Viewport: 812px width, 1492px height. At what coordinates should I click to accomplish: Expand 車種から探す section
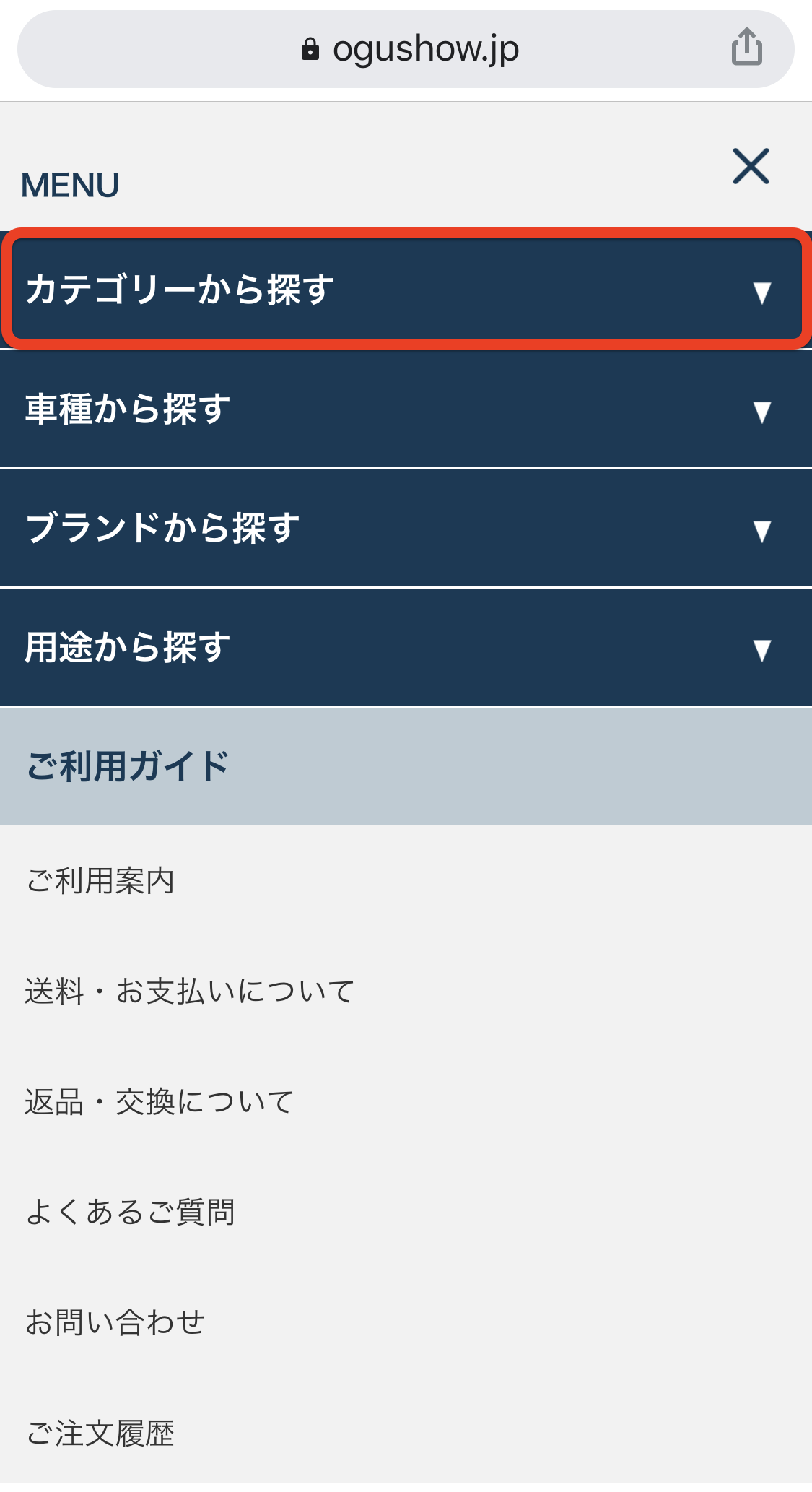pos(406,409)
